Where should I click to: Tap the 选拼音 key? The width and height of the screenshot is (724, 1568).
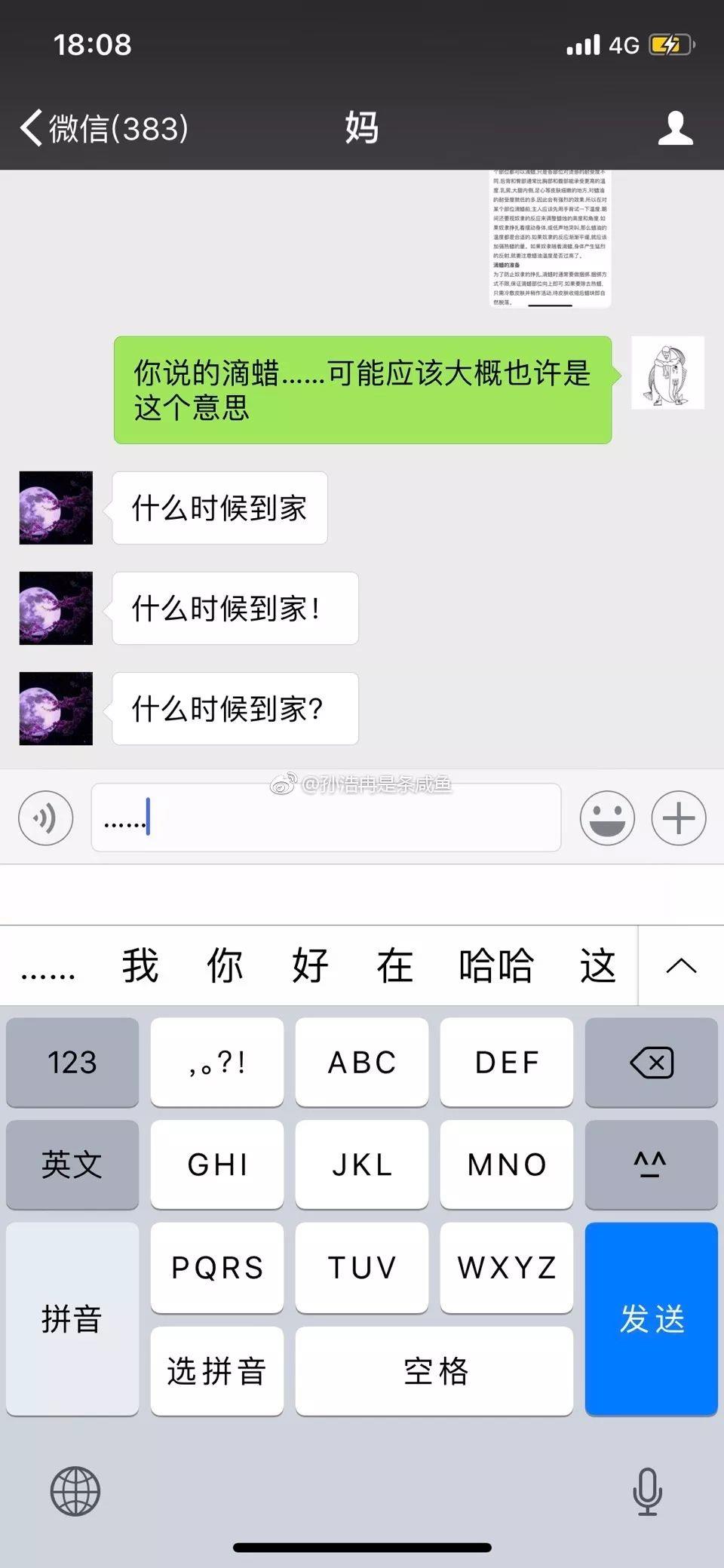click(217, 1370)
